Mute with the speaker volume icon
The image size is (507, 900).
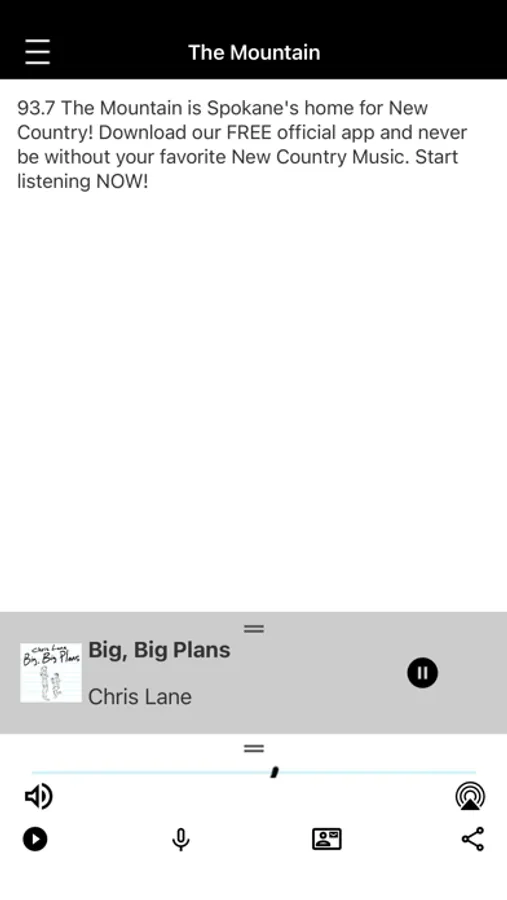(x=39, y=796)
